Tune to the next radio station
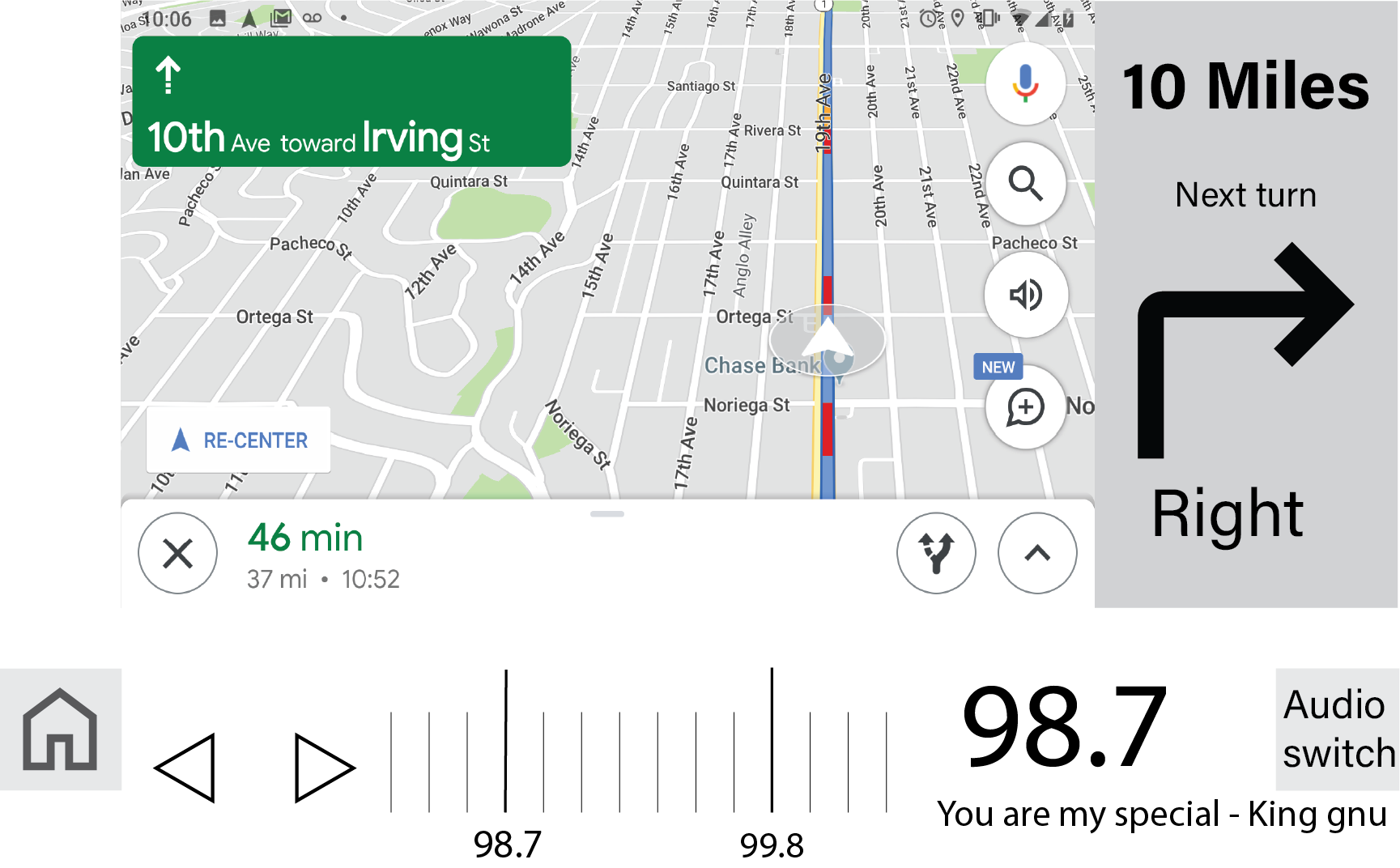Viewport: 1400px width, 868px height. (324, 768)
